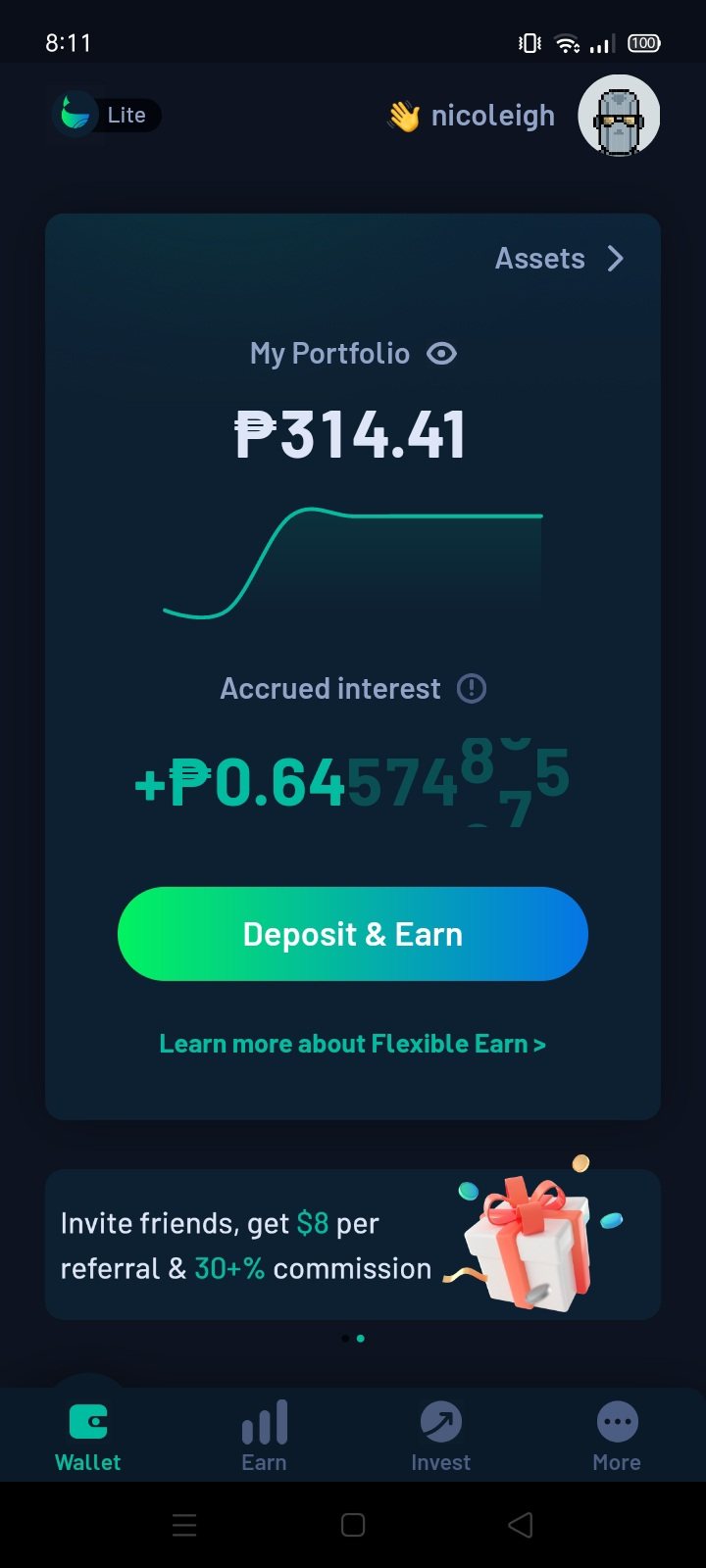This screenshot has height=1568, width=706.
Task: Toggle the Lite mode switch
Action: (x=106, y=116)
